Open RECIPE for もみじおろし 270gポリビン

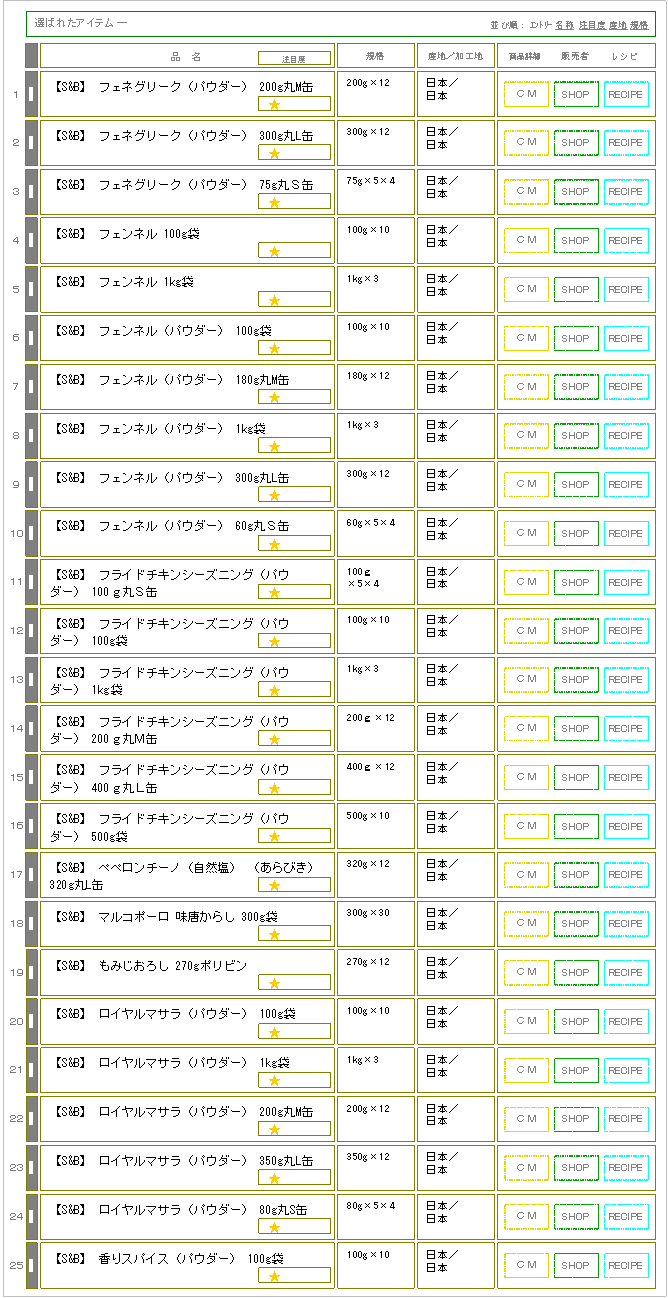click(626, 973)
